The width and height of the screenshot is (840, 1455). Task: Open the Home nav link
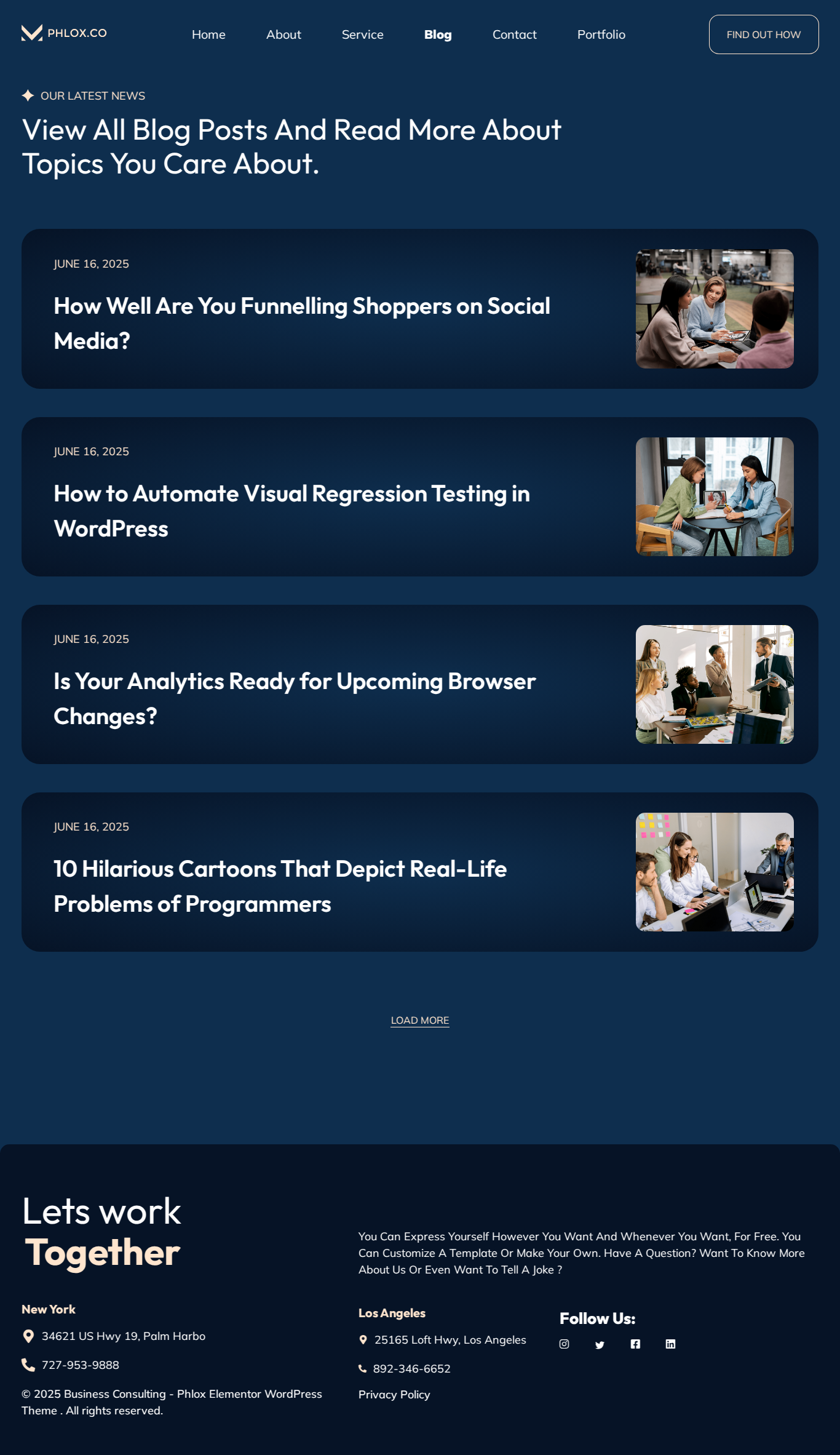pyautogui.click(x=208, y=34)
